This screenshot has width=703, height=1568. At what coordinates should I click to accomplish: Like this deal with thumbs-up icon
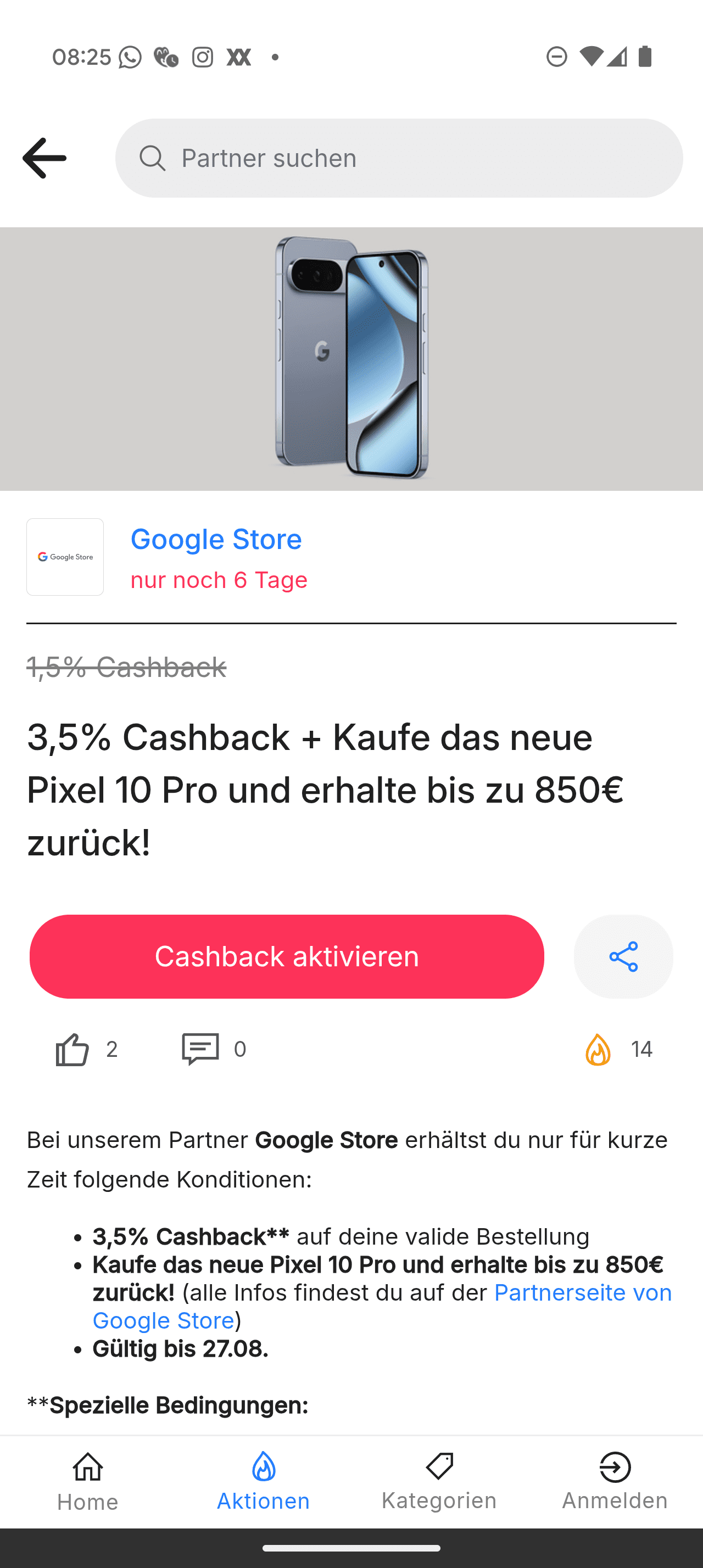72,1049
